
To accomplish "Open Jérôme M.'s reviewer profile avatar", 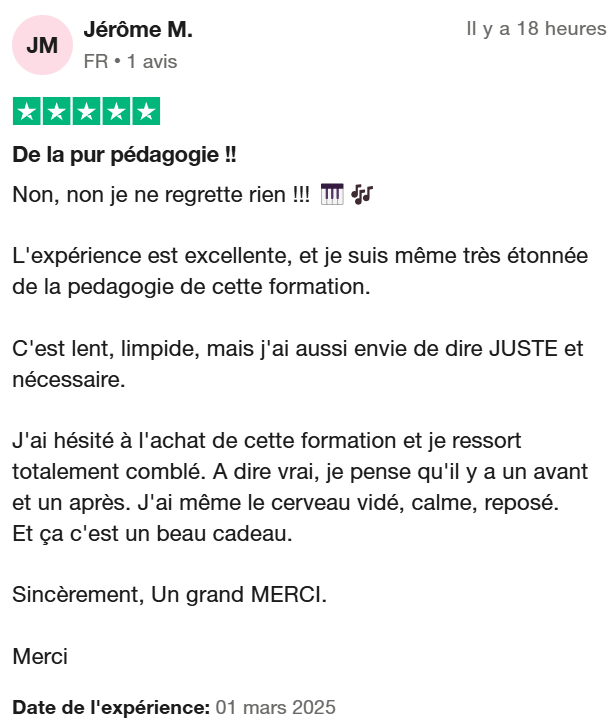I will 41,45.
